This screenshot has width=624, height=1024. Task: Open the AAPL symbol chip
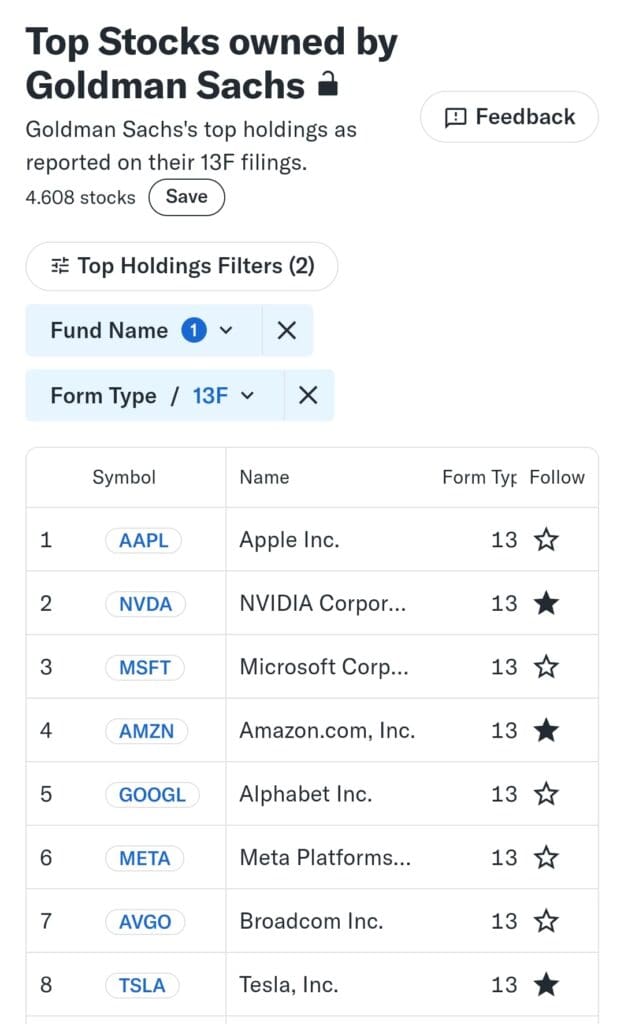pyautogui.click(x=144, y=540)
